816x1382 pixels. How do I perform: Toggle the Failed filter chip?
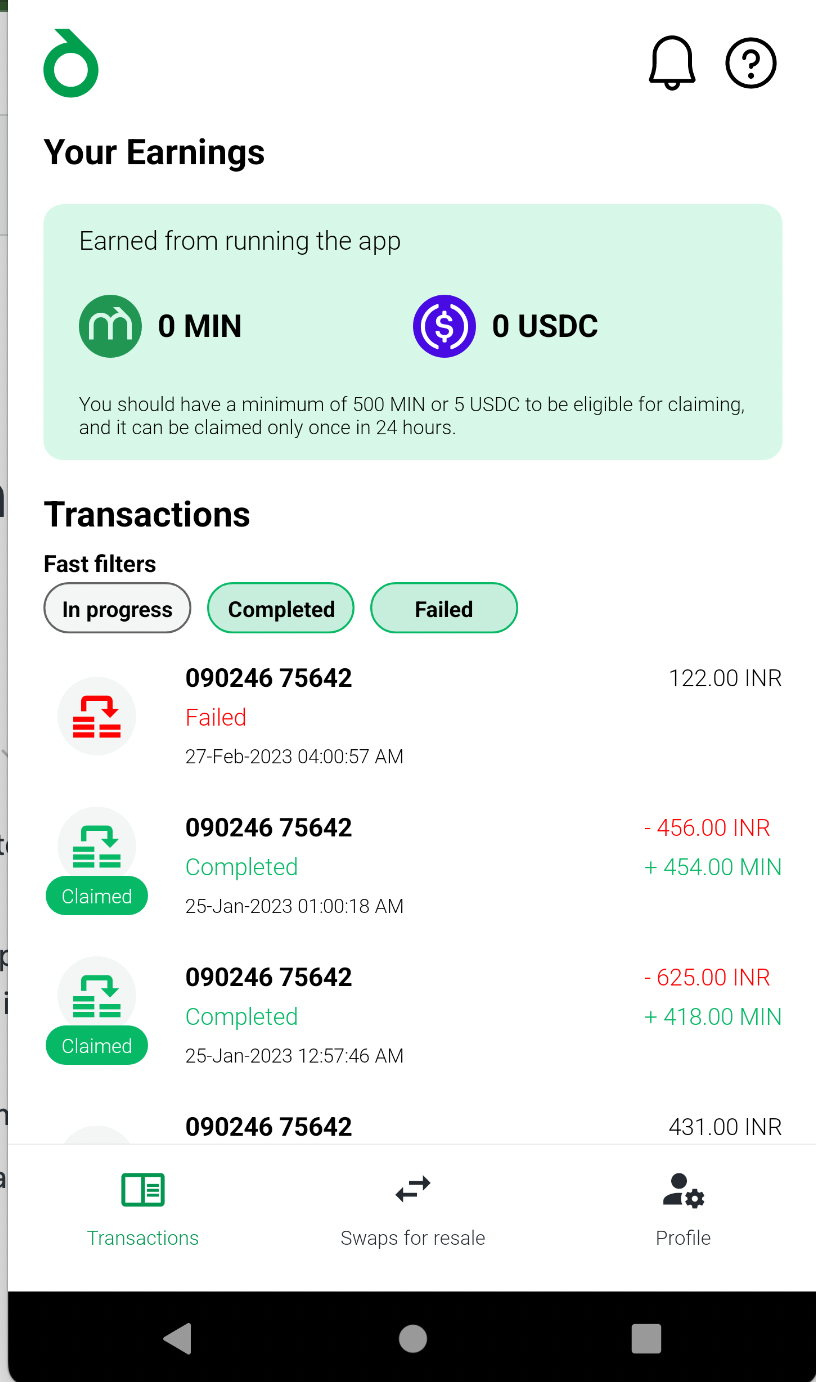pos(444,608)
